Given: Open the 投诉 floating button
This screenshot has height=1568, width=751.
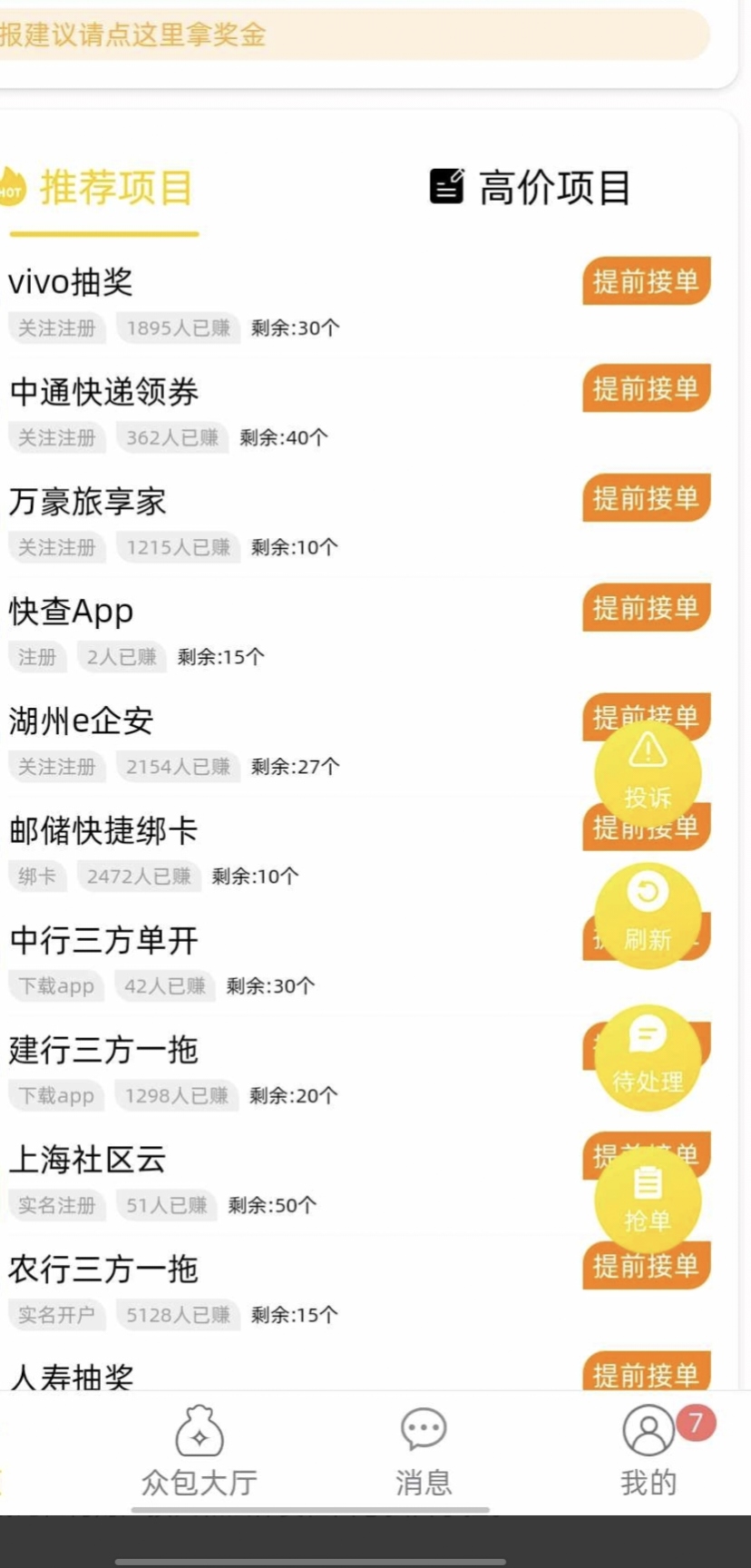Looking at the screenshot, I should tap(648, 771).
